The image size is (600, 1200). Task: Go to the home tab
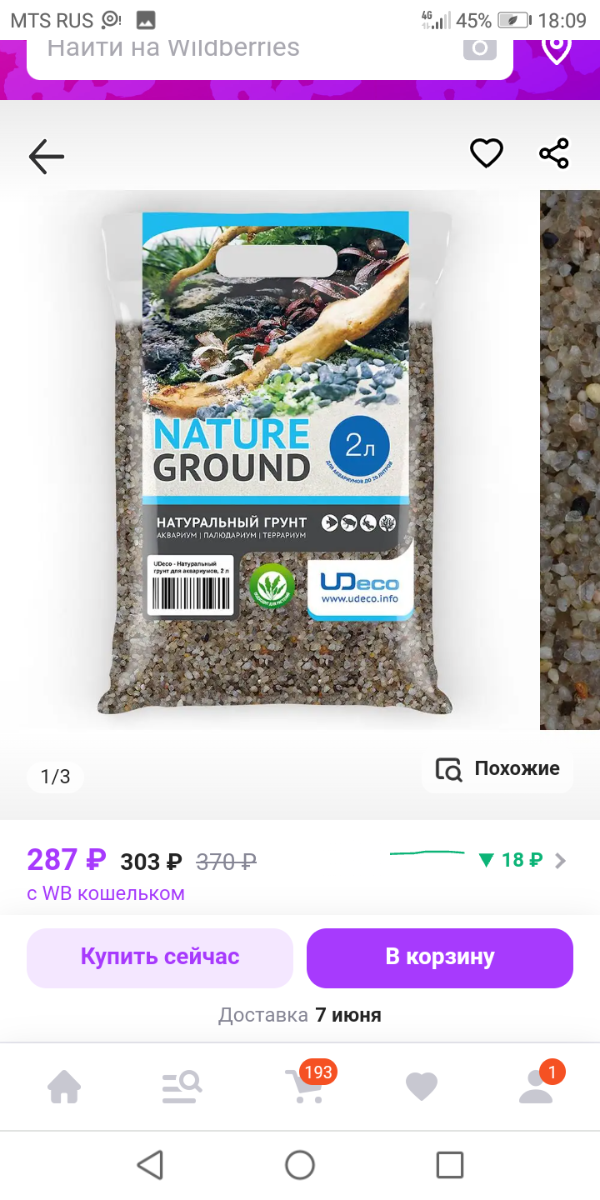pos(65,1087)
